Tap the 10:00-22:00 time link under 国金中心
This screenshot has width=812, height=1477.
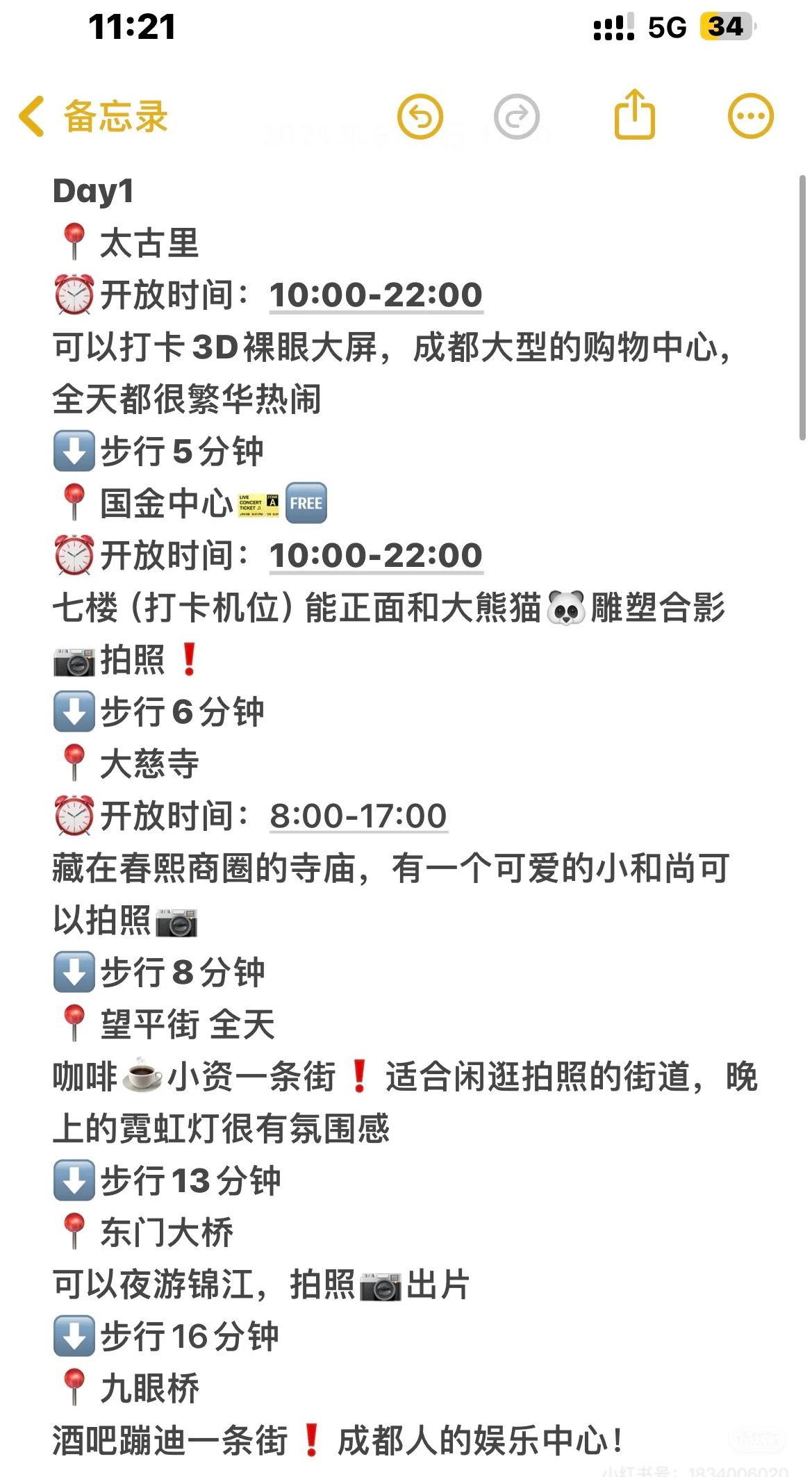tap(376, 555)
